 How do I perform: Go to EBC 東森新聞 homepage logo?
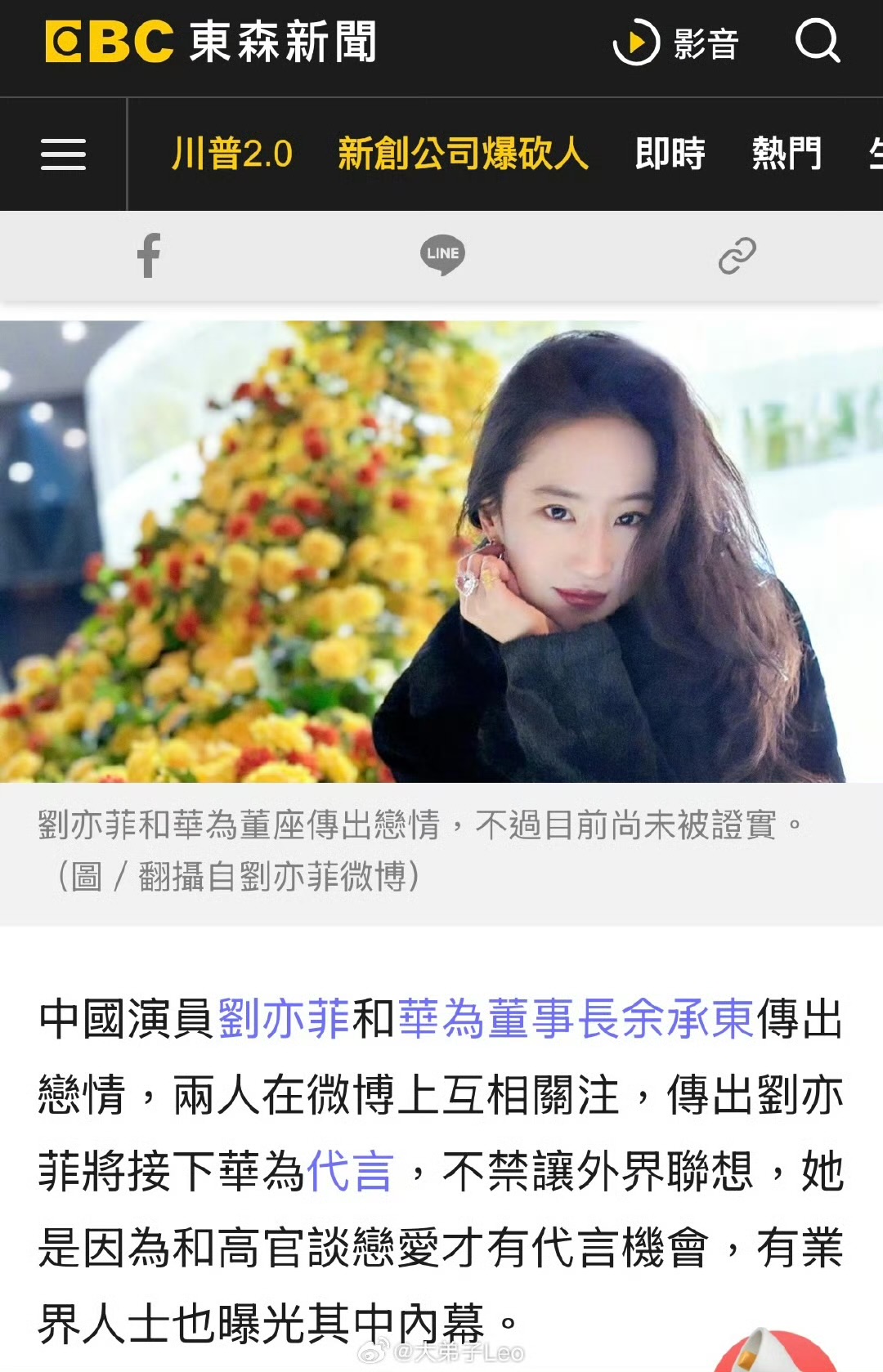click(211, 42)
